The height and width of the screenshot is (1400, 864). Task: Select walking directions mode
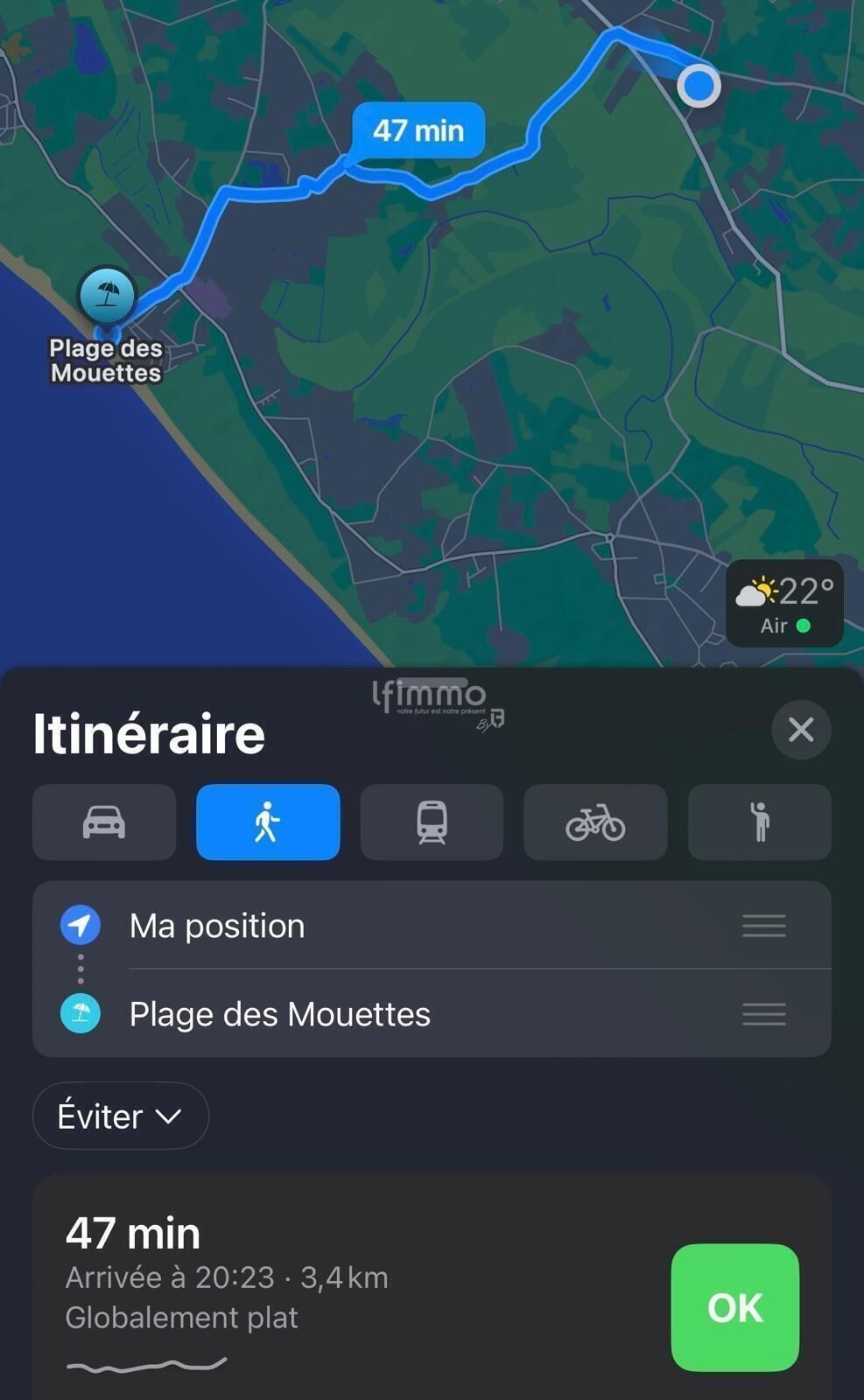pyautogui.click(x=268, y=822)
